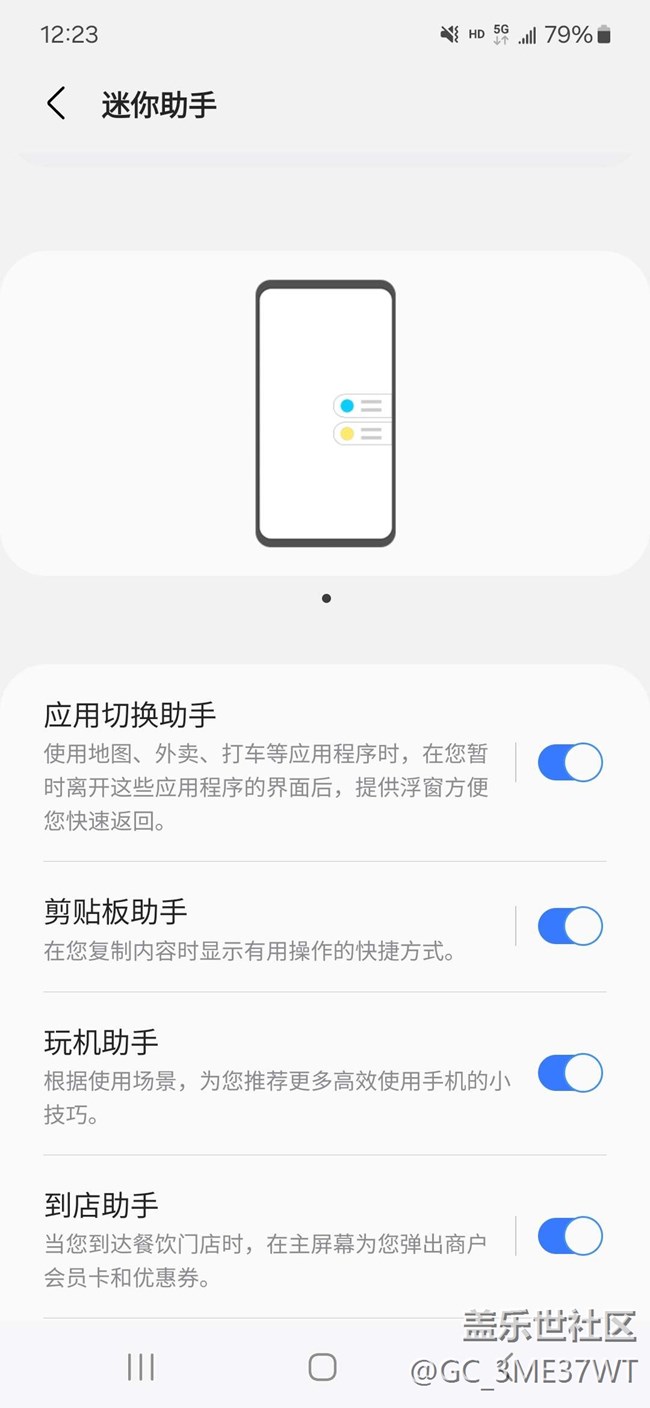Image resolution: width=650 pixels, height=1408 pixels.
Task: Disable the 剪贴板助手 switch
Action: pos(570,926)
